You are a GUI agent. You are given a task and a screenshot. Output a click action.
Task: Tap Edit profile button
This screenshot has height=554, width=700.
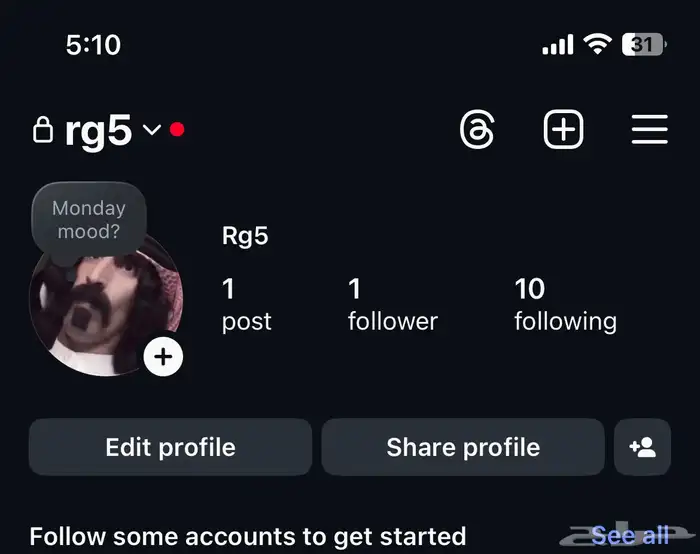coord(170,447)
